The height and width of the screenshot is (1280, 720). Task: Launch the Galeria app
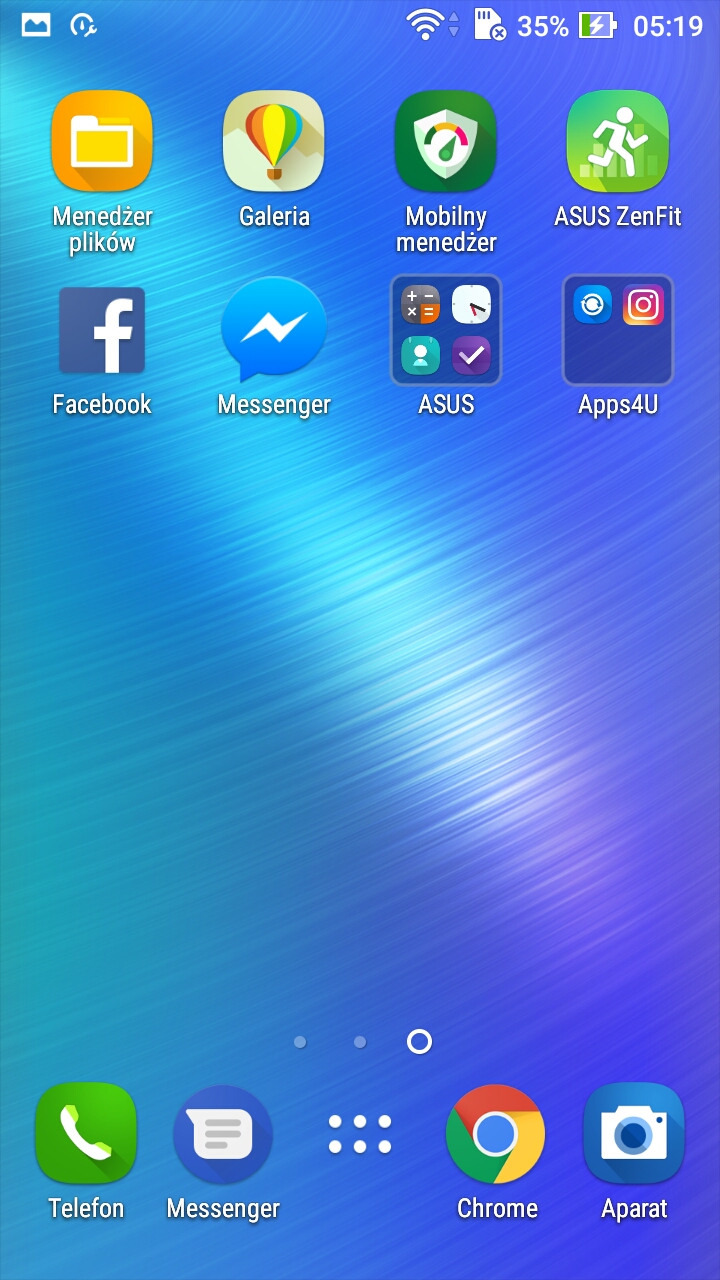(x=274, y=142)
